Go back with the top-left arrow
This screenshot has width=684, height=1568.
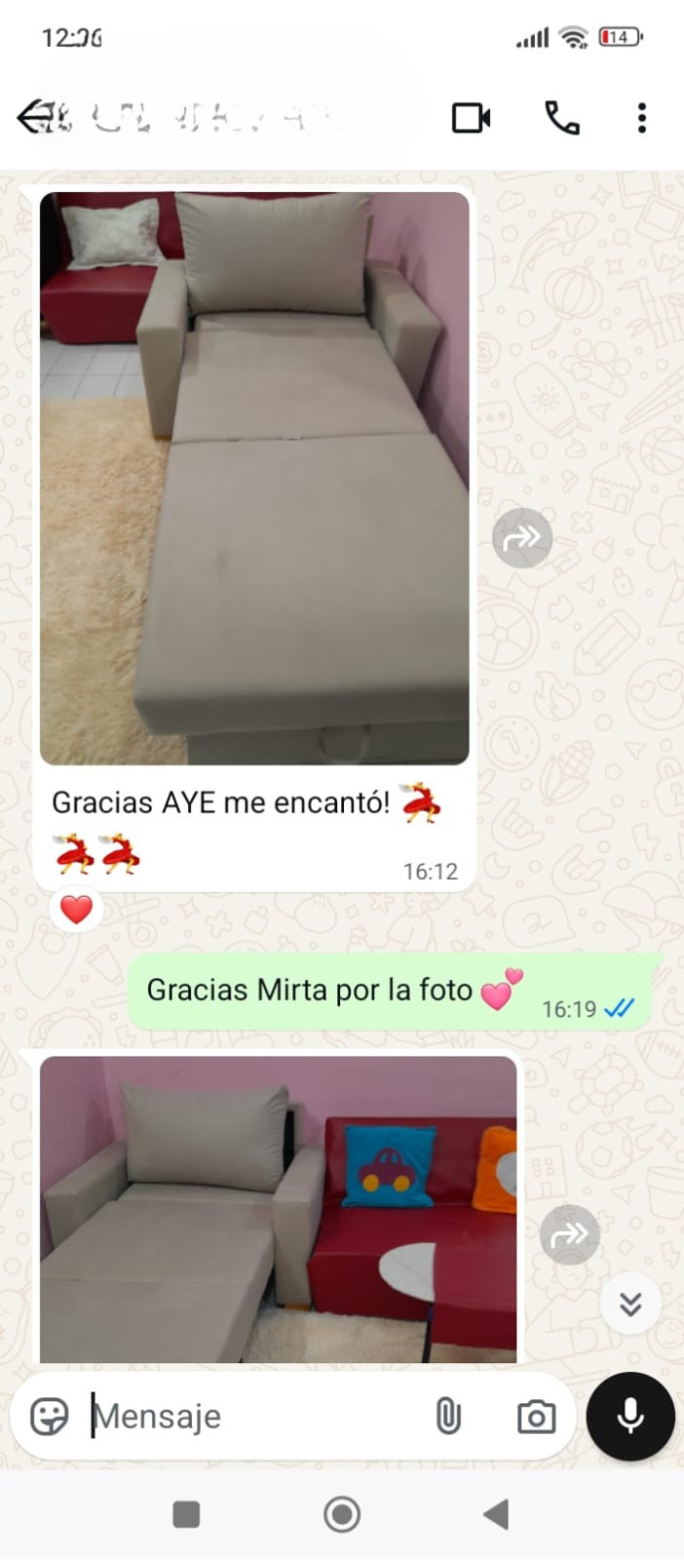(35, 118)
